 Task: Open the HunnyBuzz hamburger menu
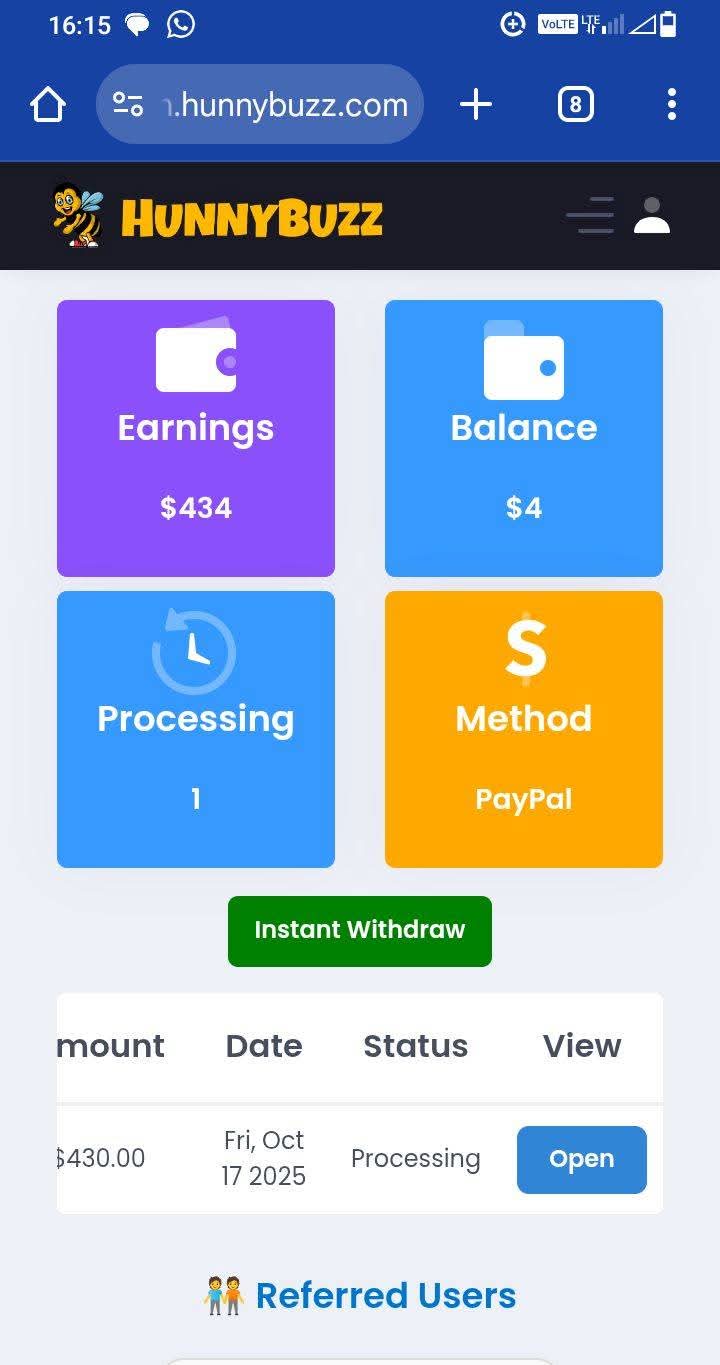[590, 215]
